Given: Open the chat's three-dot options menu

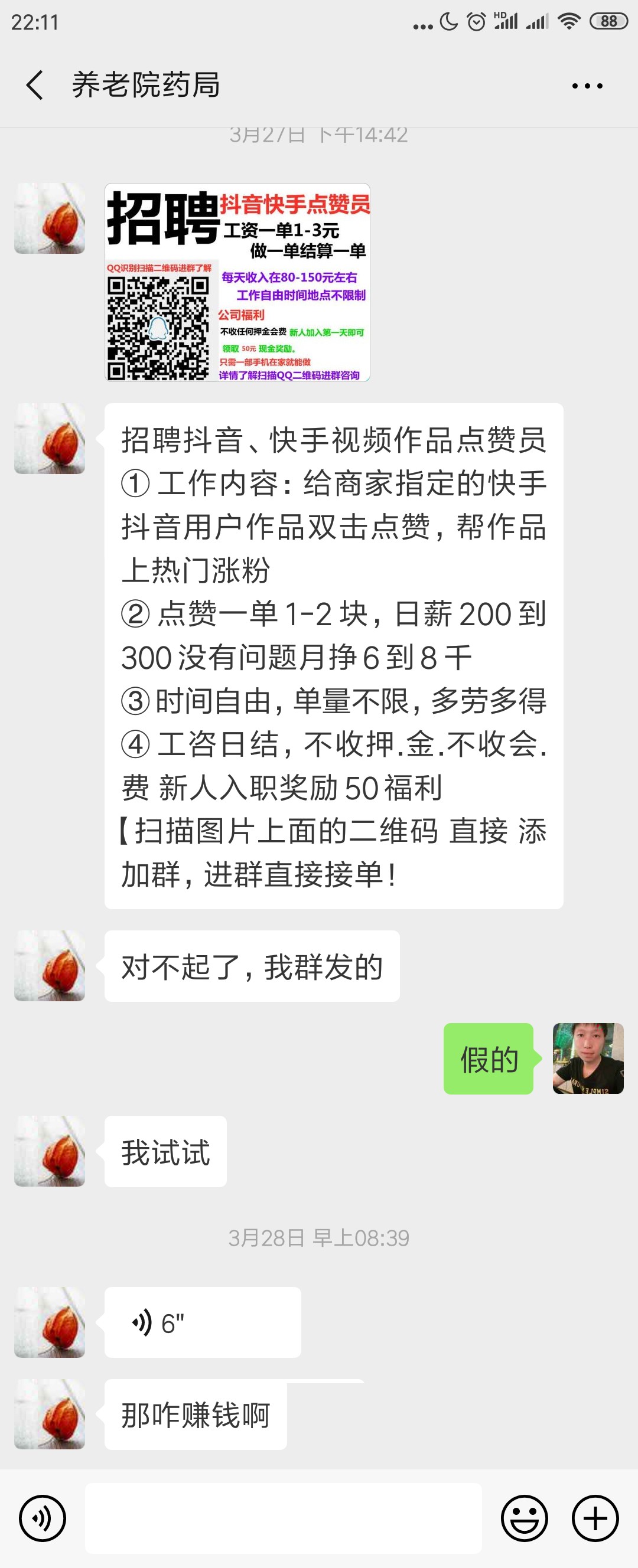Looking at the screenshot, I should tap(587, 86).
